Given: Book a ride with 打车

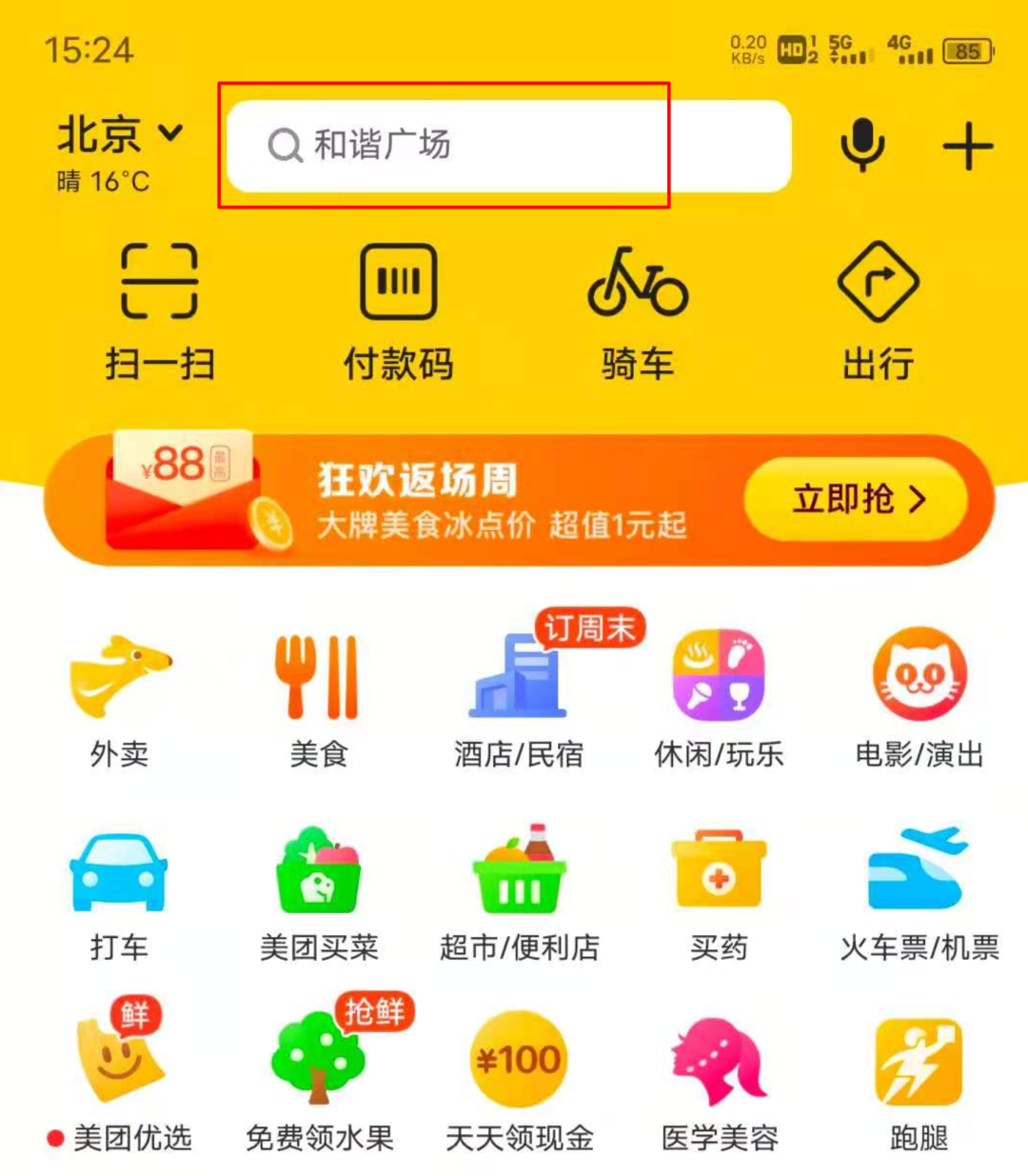Looking at the screenshot, I should [119, 893].
